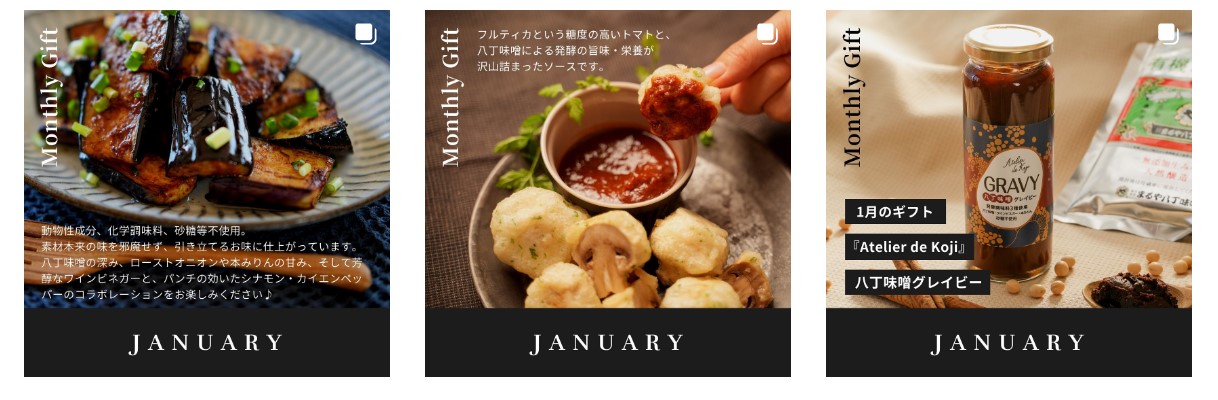This screenshot has width=1218, height=400.
Task: Open the grilled eggplant Monthly Gift post
Action: coord(207,160)
